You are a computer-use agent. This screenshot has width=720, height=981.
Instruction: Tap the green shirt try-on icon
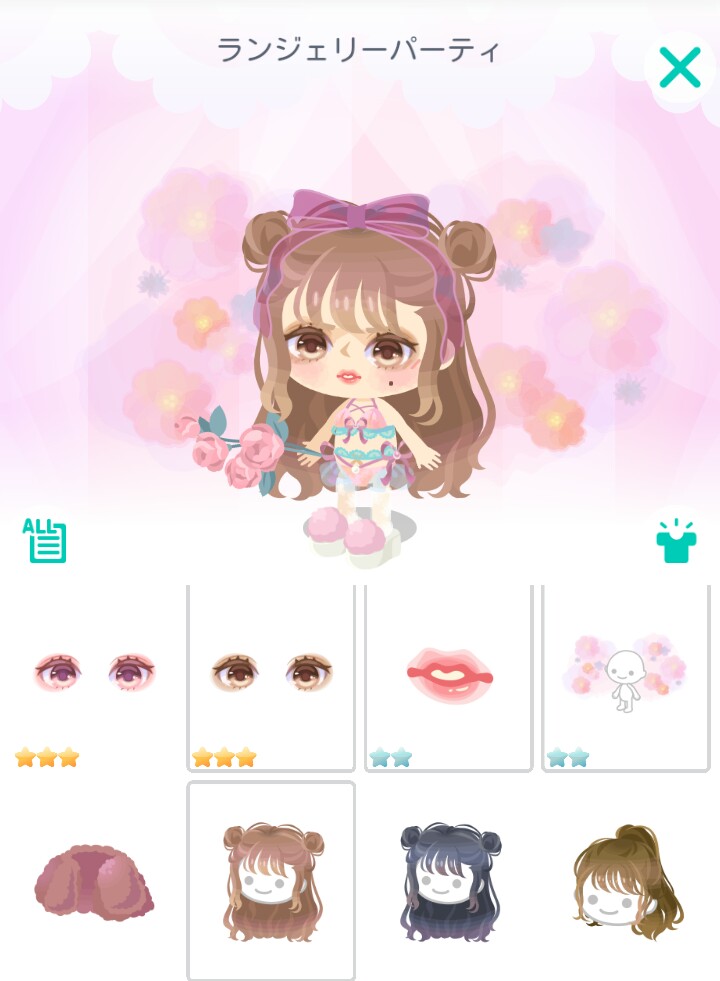676,541
